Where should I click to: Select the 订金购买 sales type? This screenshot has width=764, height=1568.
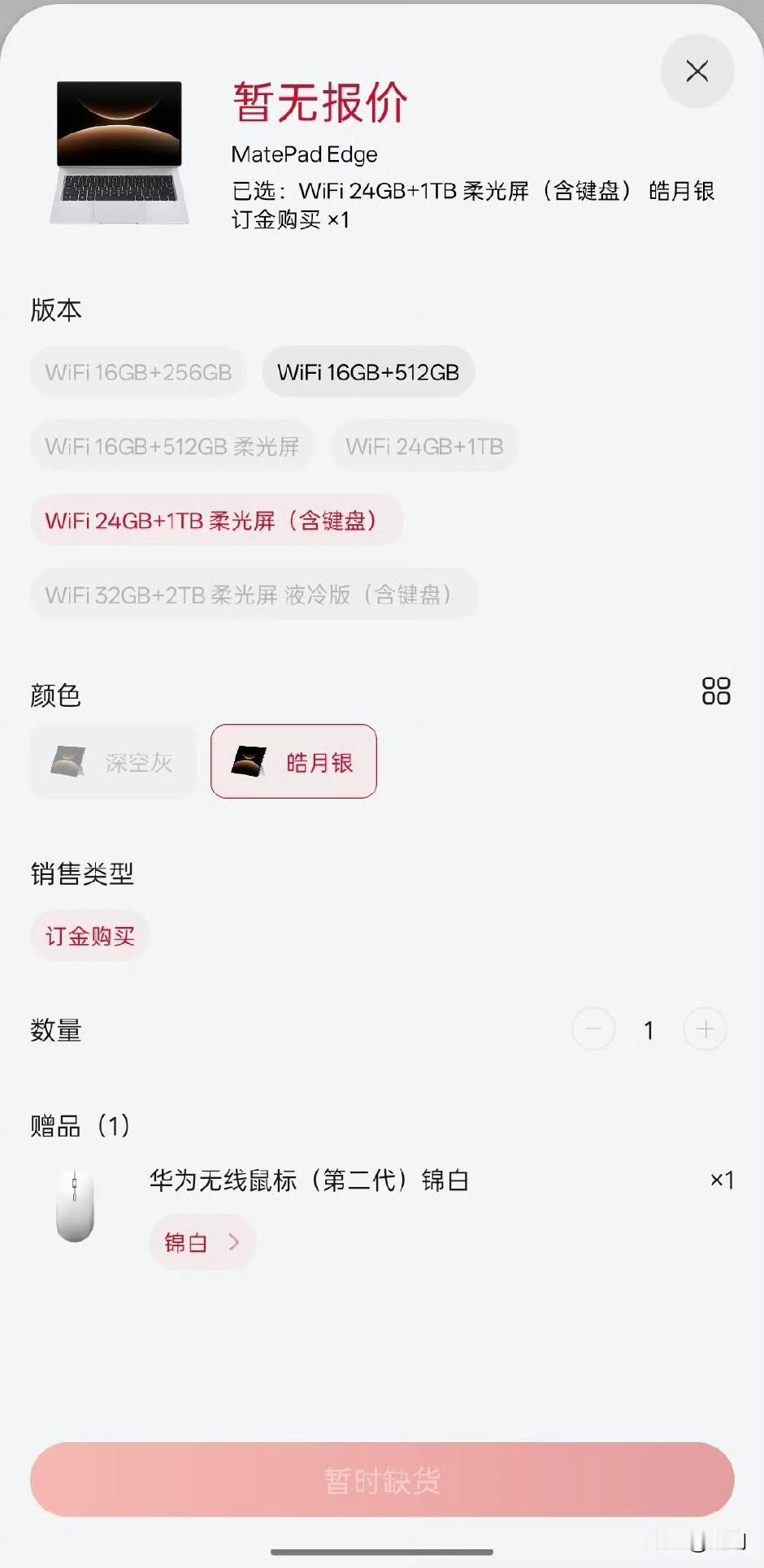pyautogui.click(x=89, y=935)
